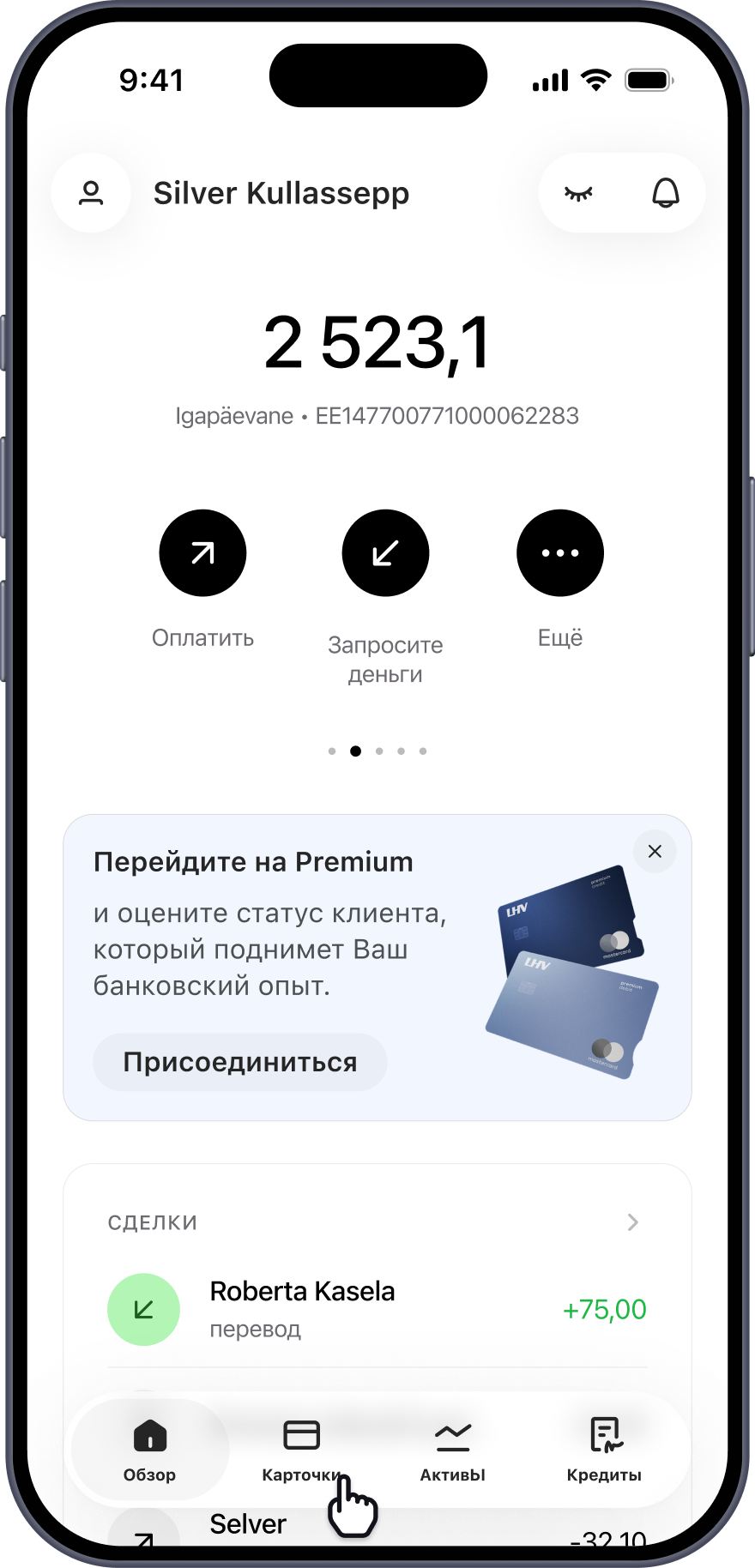Expand the Сделки transactions list
755x1568 pixels.
click(632, 1222)
